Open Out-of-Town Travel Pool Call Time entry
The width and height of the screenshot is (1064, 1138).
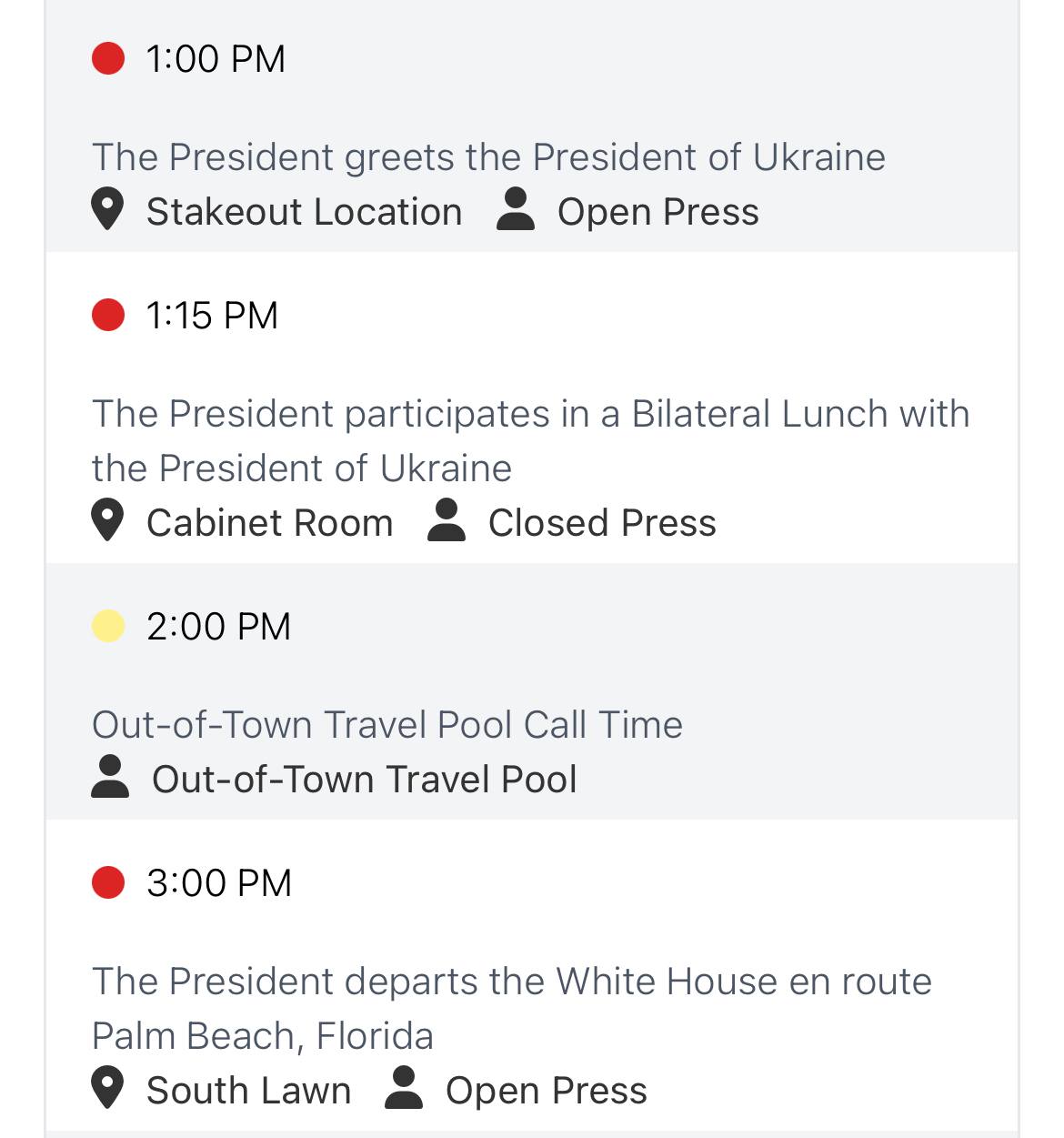pos(387,725)
